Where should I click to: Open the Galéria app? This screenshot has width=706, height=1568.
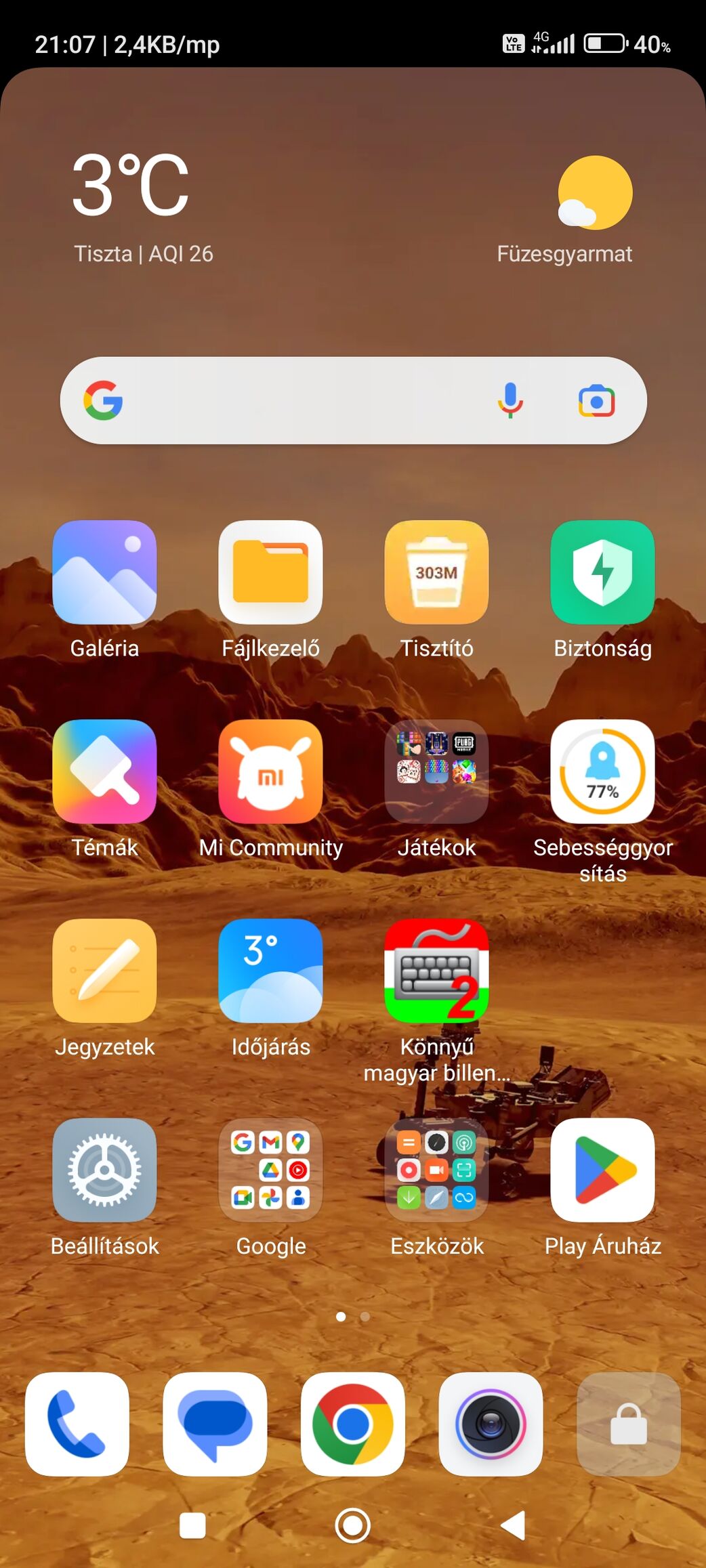click(104, 572)
